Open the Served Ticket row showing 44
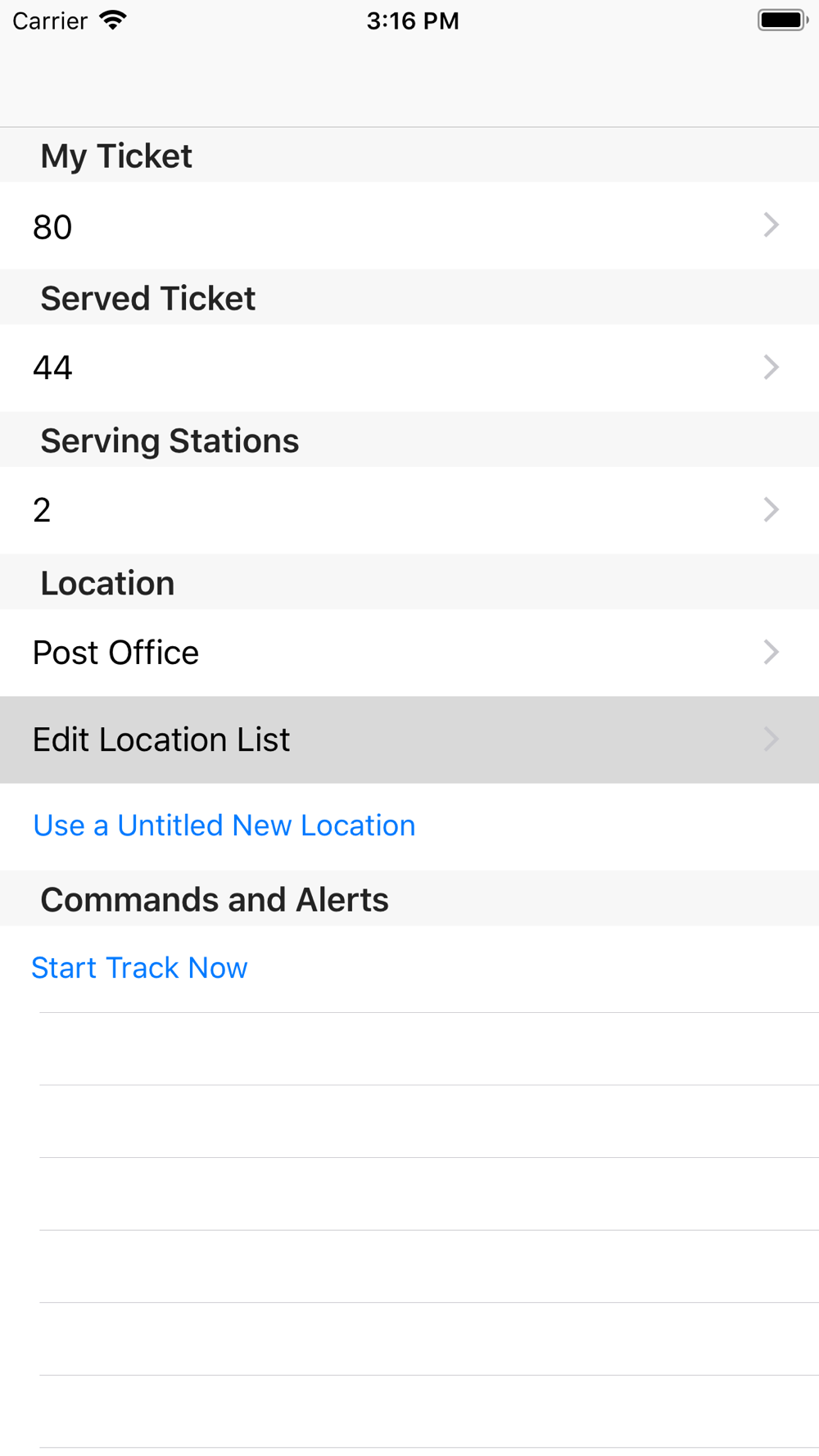Image resolution: width=819 pixels, height=1456 pixels. point(409,368)
